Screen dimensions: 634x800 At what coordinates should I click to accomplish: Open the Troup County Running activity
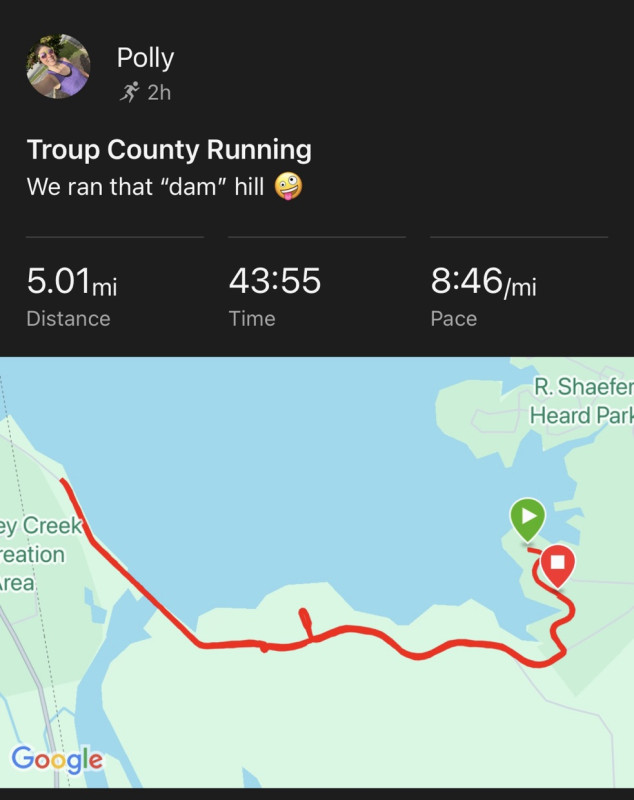click(x=169, y=151)
